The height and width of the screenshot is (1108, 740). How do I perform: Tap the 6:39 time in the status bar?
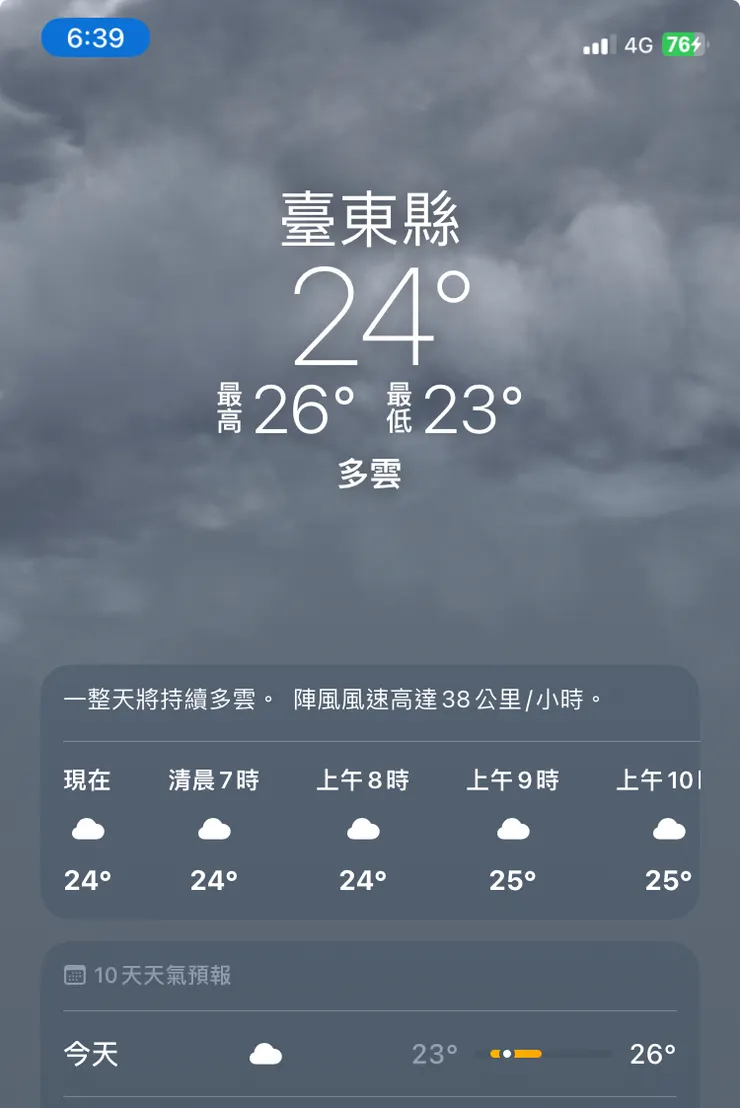tap(97, 37)
